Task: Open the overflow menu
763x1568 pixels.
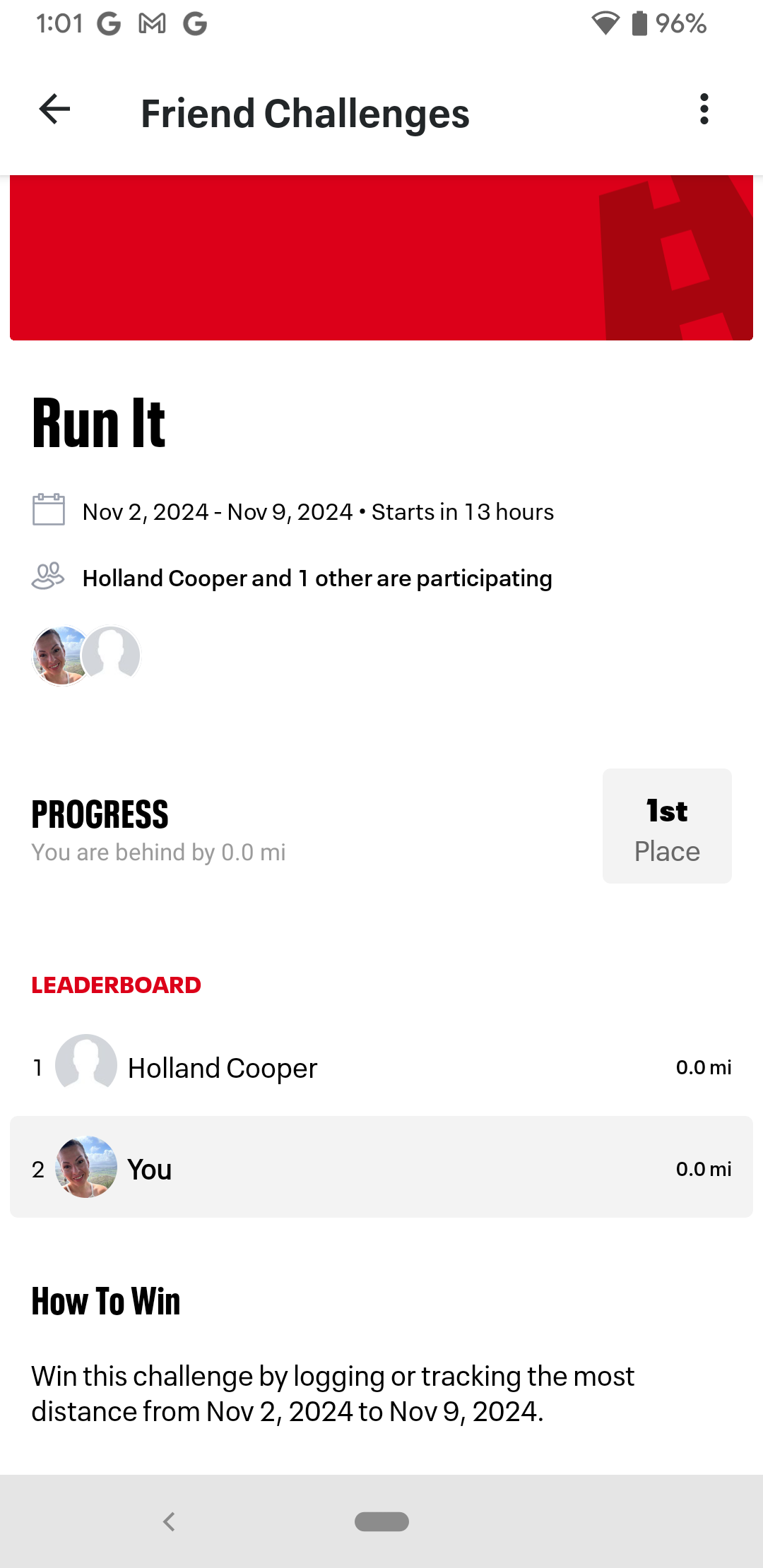Action: point(704,109)
